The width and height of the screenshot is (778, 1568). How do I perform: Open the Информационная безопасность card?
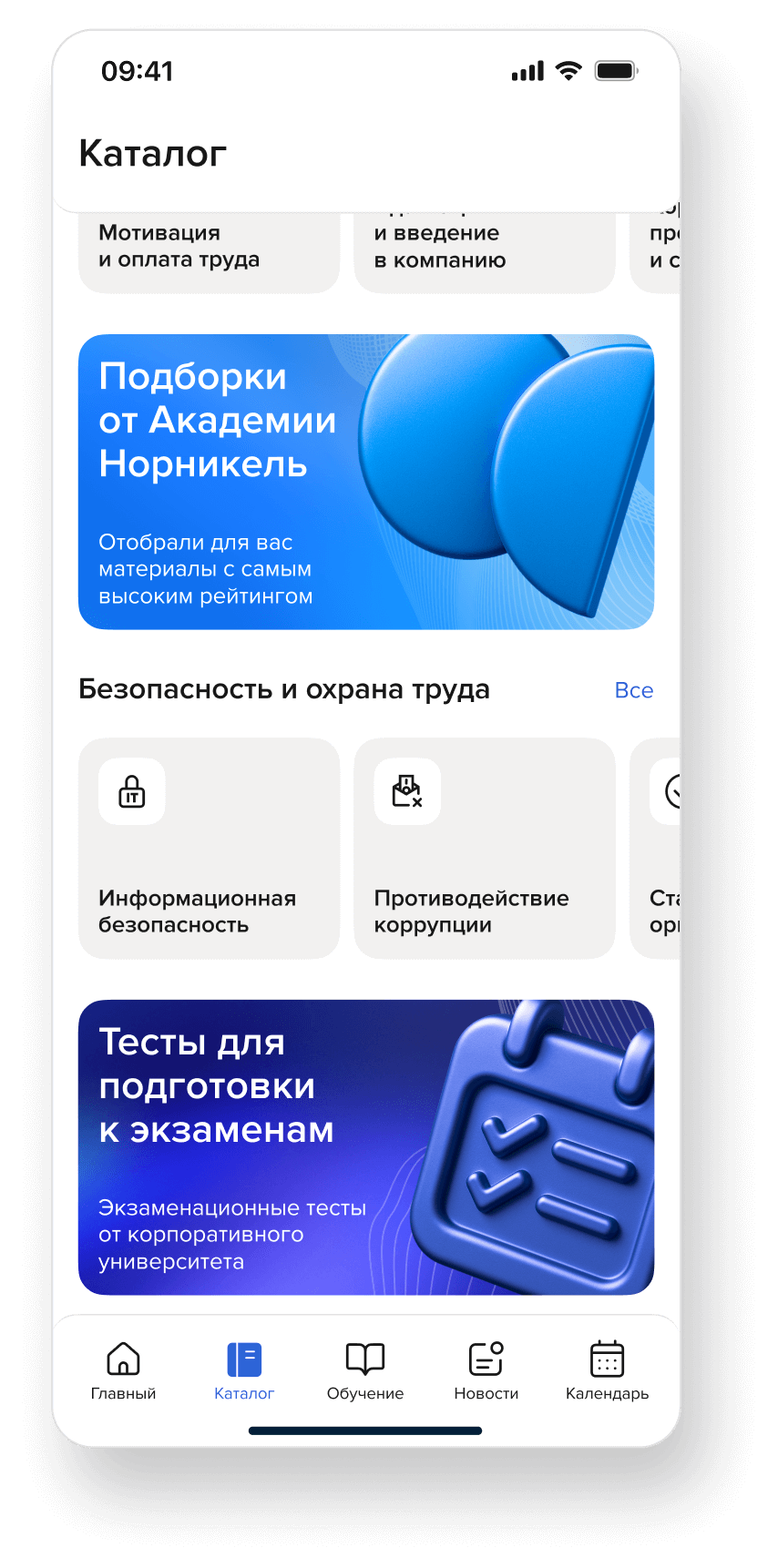[209, 848]
